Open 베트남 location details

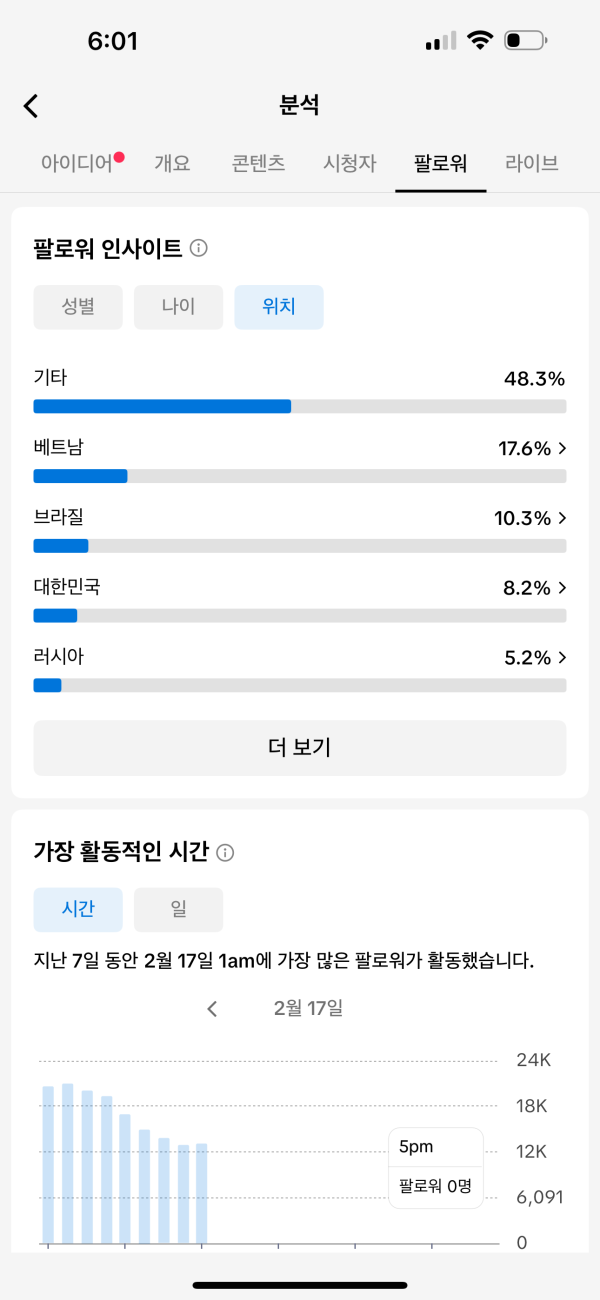pyautogui.click(x=561, y=449)
